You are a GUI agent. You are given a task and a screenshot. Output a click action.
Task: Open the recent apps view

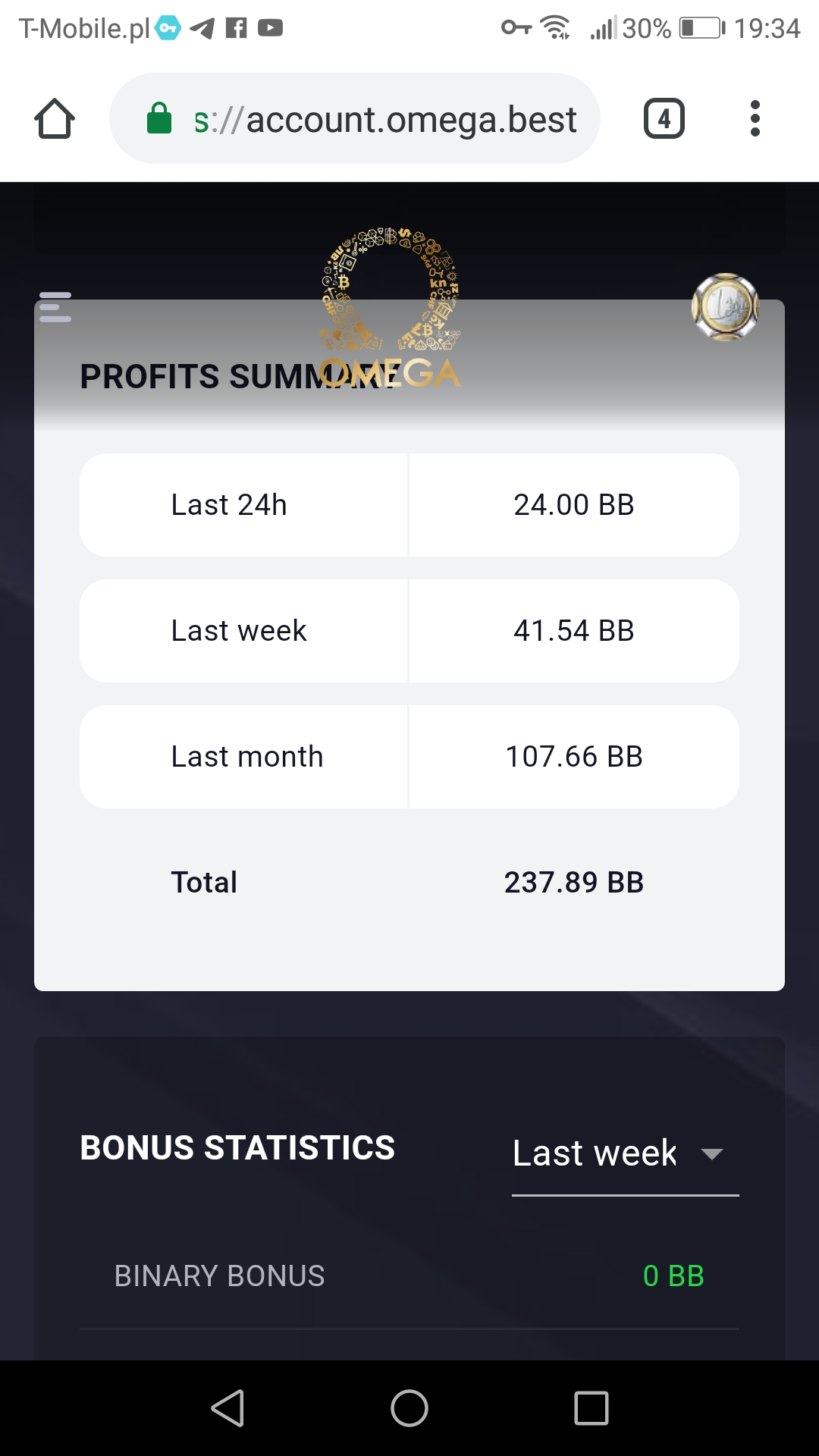coord(591,1408)
